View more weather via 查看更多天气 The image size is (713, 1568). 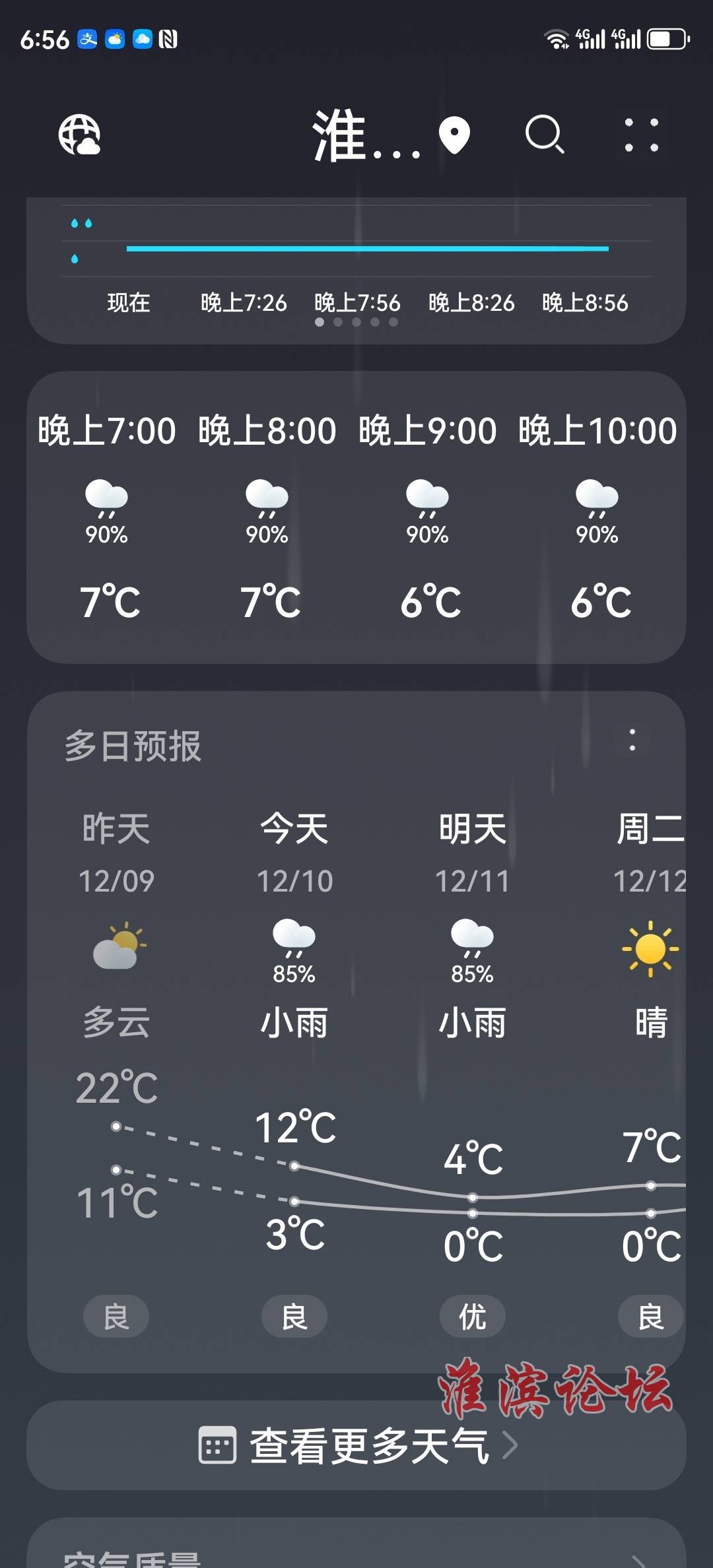pos(356,1445)
